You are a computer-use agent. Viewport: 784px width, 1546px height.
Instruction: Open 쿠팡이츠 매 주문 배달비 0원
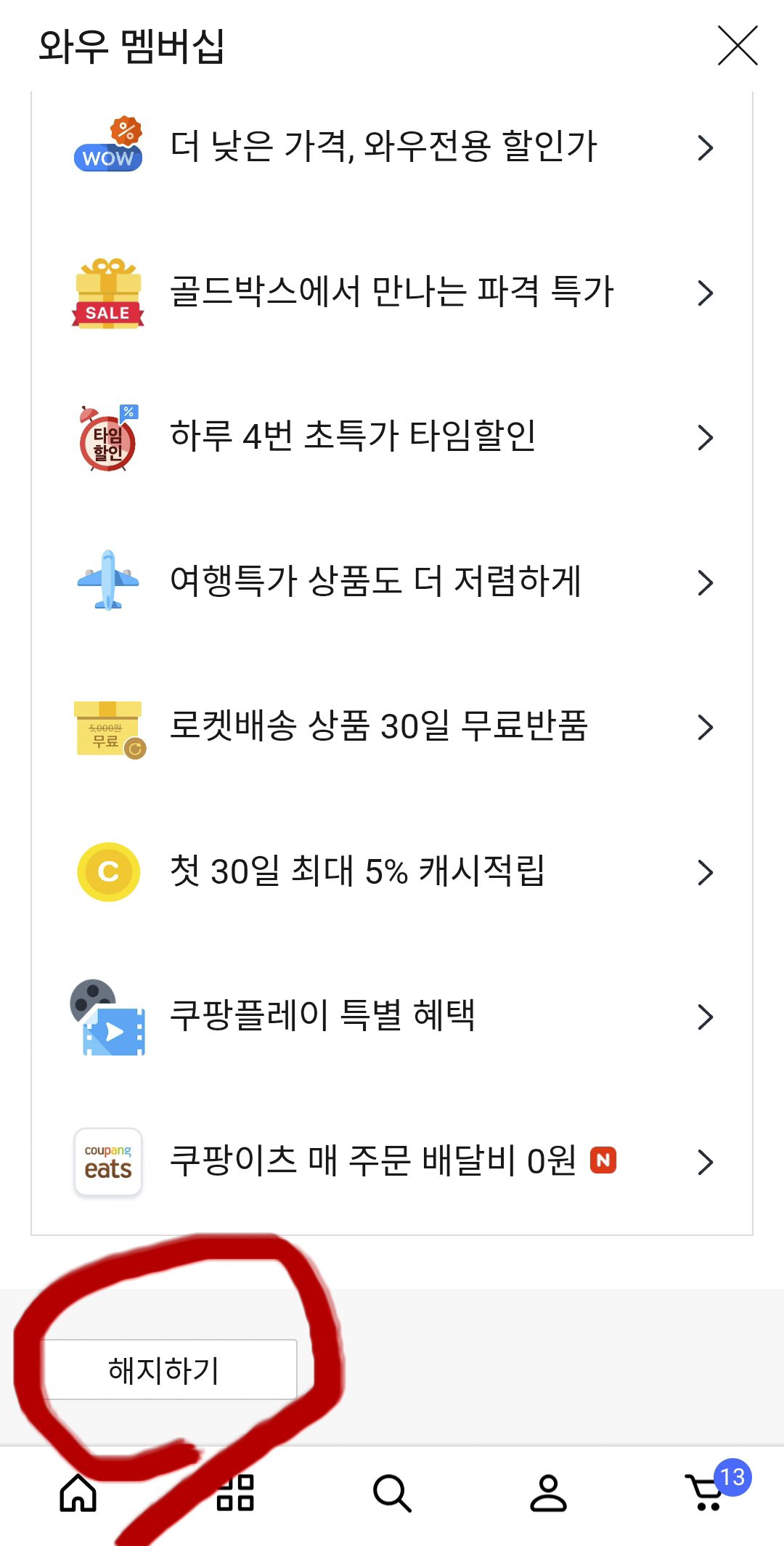tap(392, 1162)
